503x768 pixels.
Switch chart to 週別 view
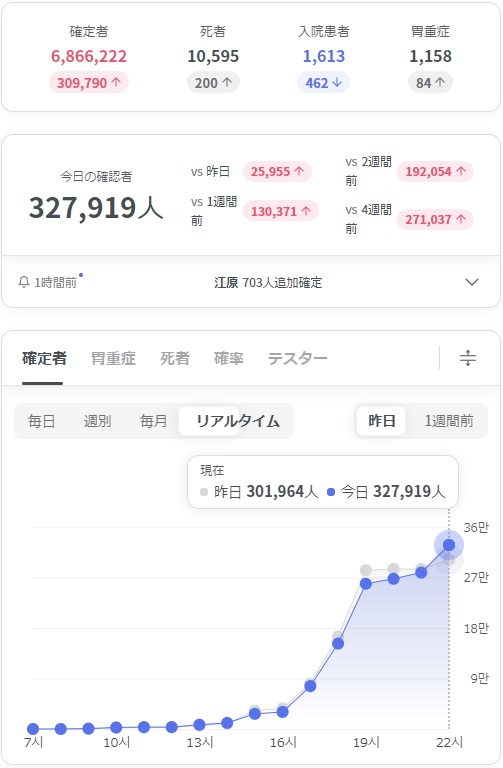coord(97,421)
